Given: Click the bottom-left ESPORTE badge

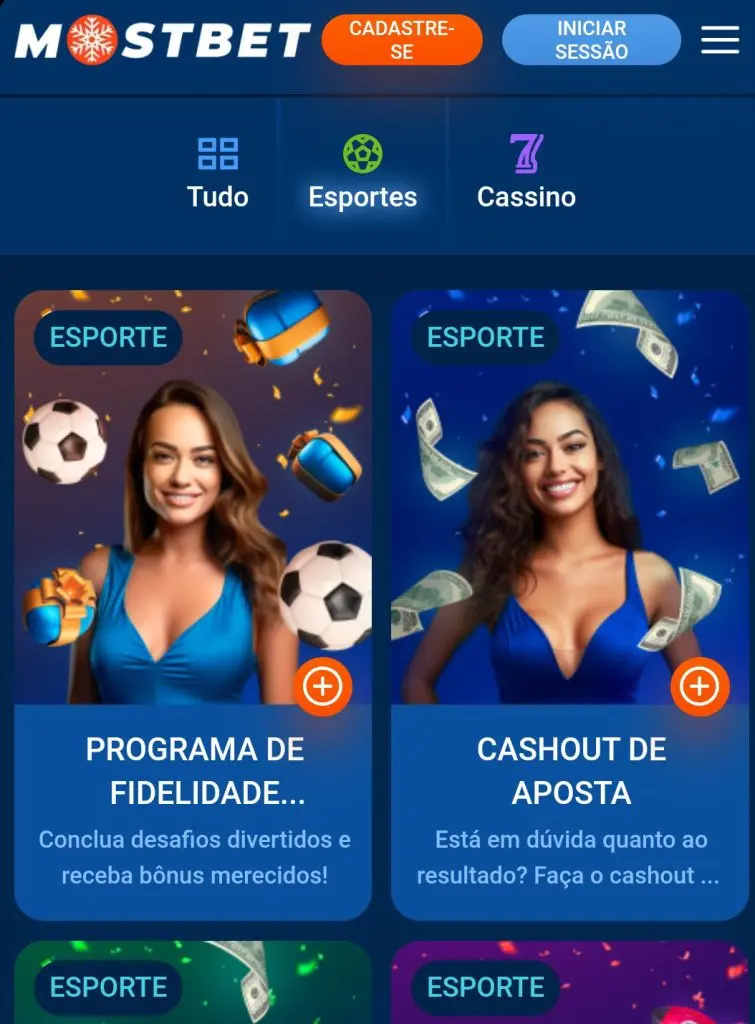Looking at the screenshot, I should [x=106, y=988].
